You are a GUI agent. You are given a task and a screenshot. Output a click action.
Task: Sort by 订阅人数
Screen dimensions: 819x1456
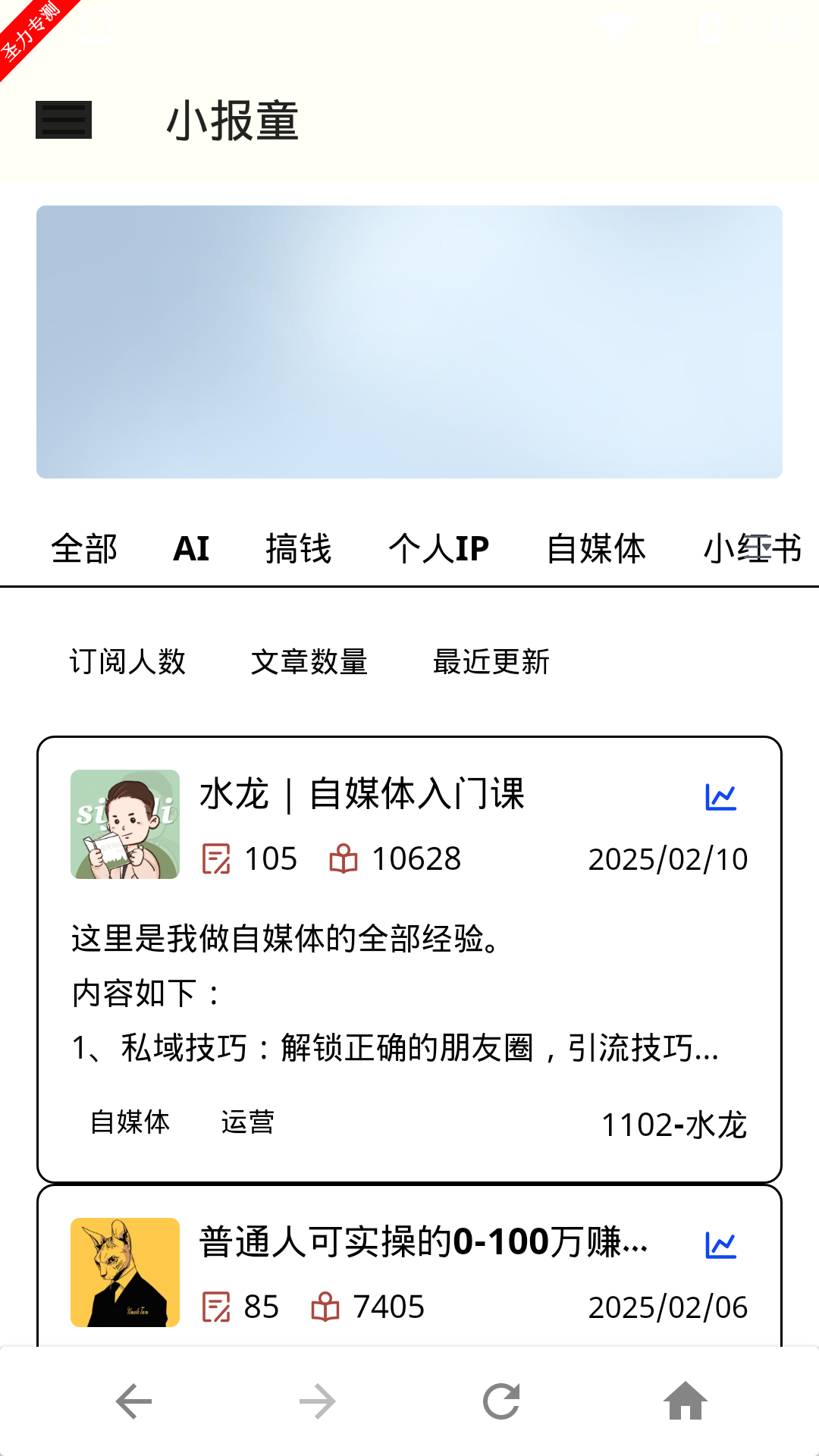click(x=127, y=662)
